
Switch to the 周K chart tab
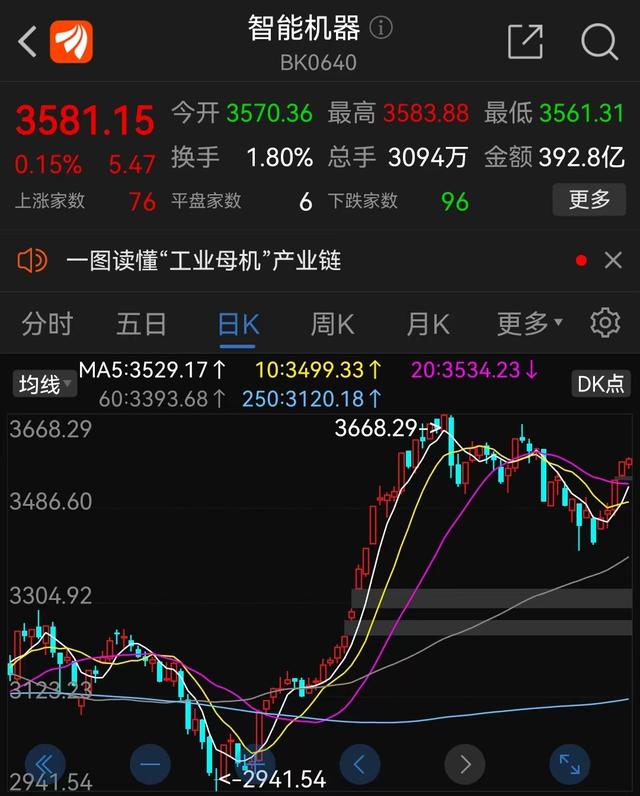coord(332,323)
